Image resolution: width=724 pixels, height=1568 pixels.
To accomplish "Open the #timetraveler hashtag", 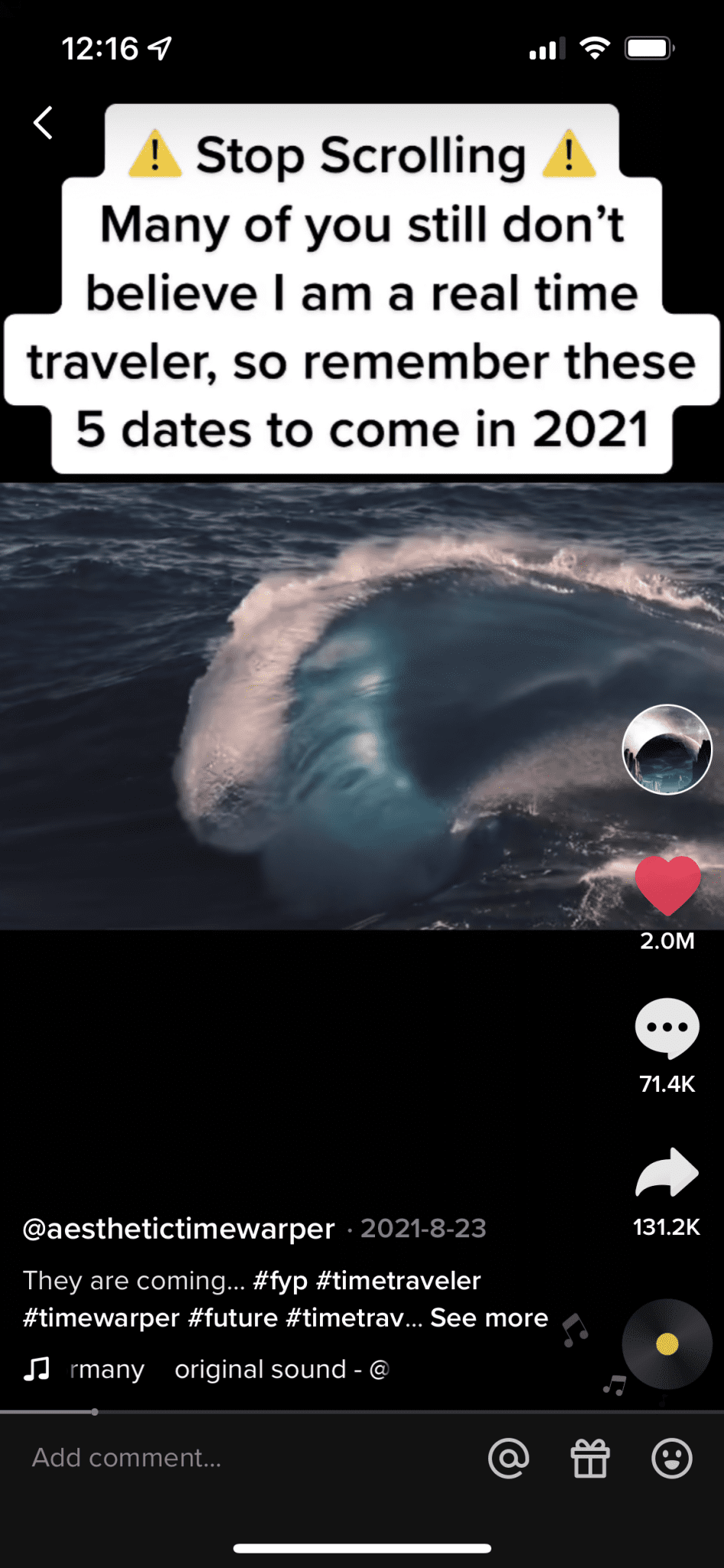I will (x=398, y=1280).
